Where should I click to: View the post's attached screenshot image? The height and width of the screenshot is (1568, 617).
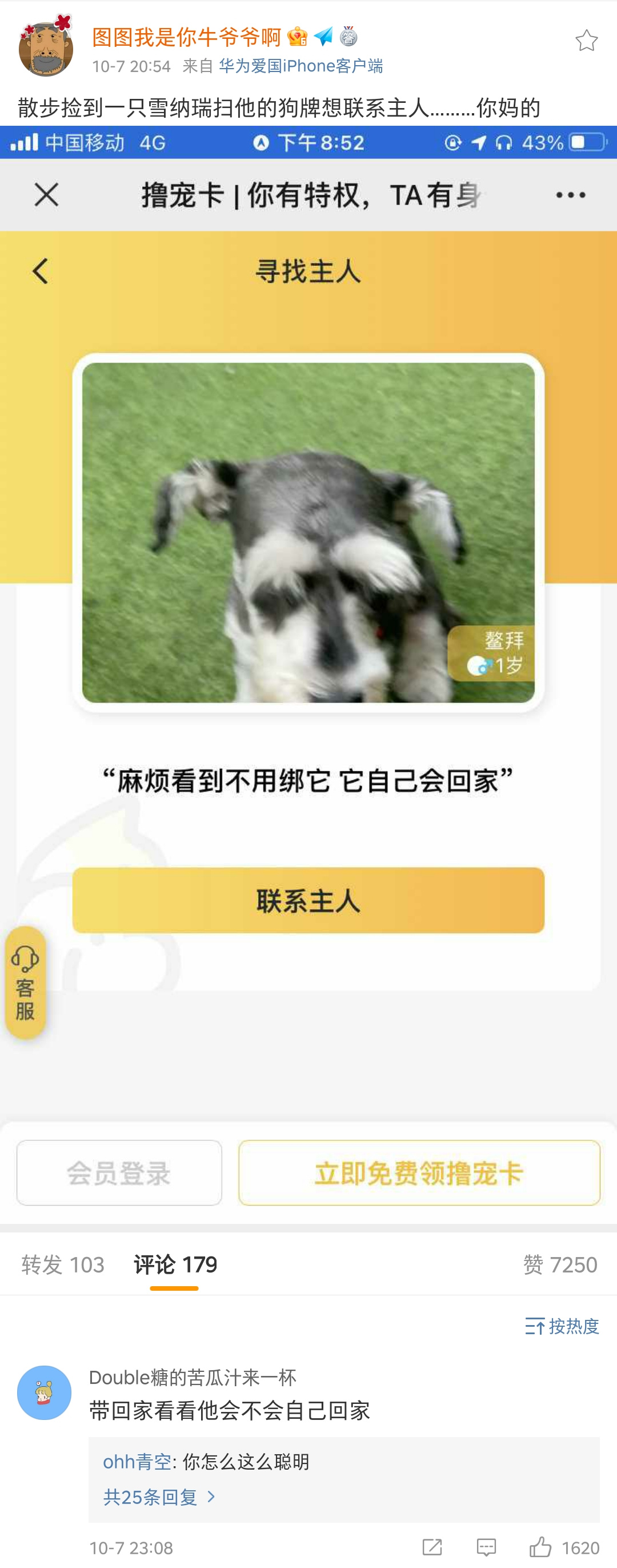coord(308,669)
